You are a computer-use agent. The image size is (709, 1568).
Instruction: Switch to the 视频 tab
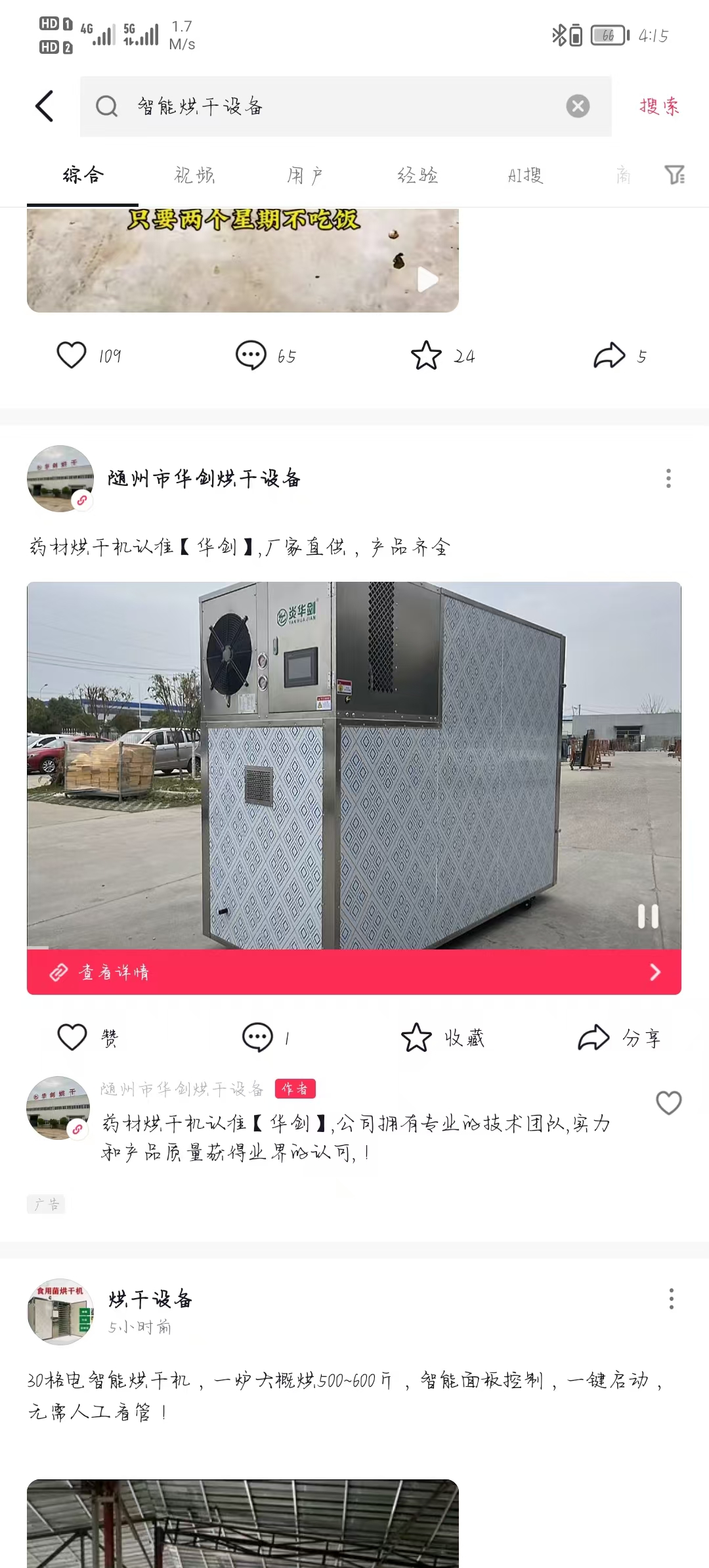(x=194, y=175)
